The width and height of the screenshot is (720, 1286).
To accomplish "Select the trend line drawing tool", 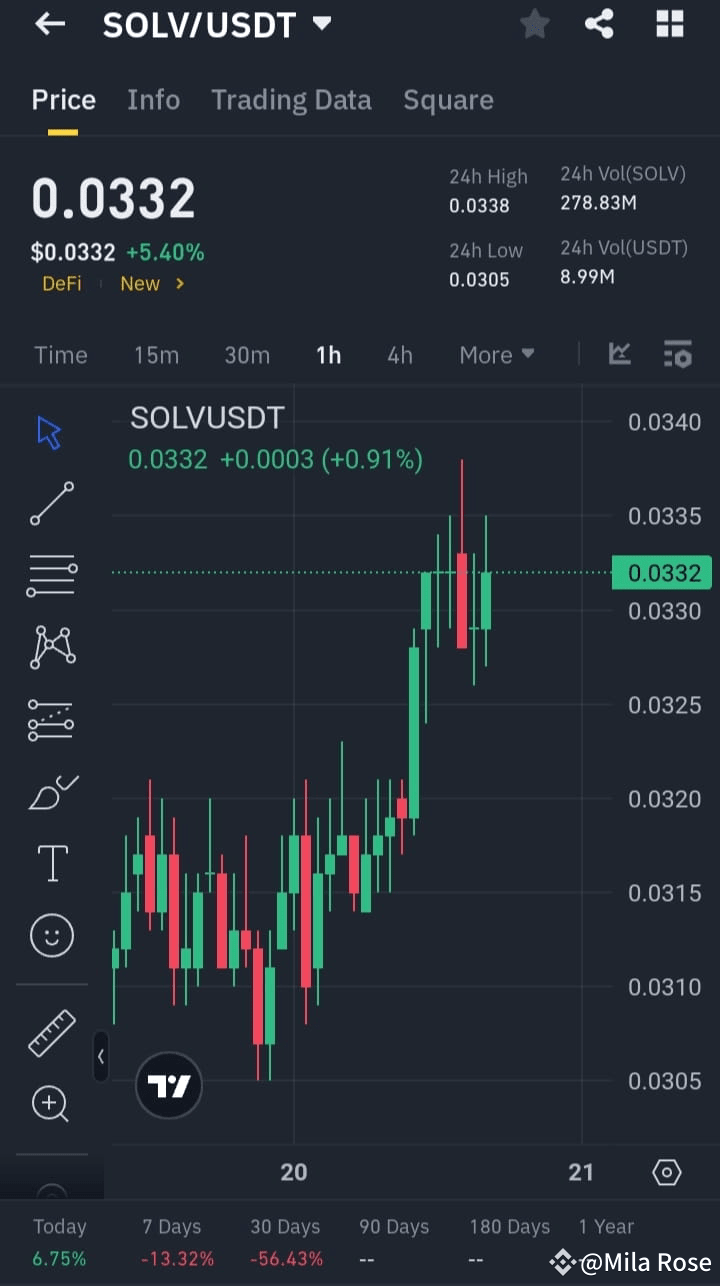I will click(50, 503).
